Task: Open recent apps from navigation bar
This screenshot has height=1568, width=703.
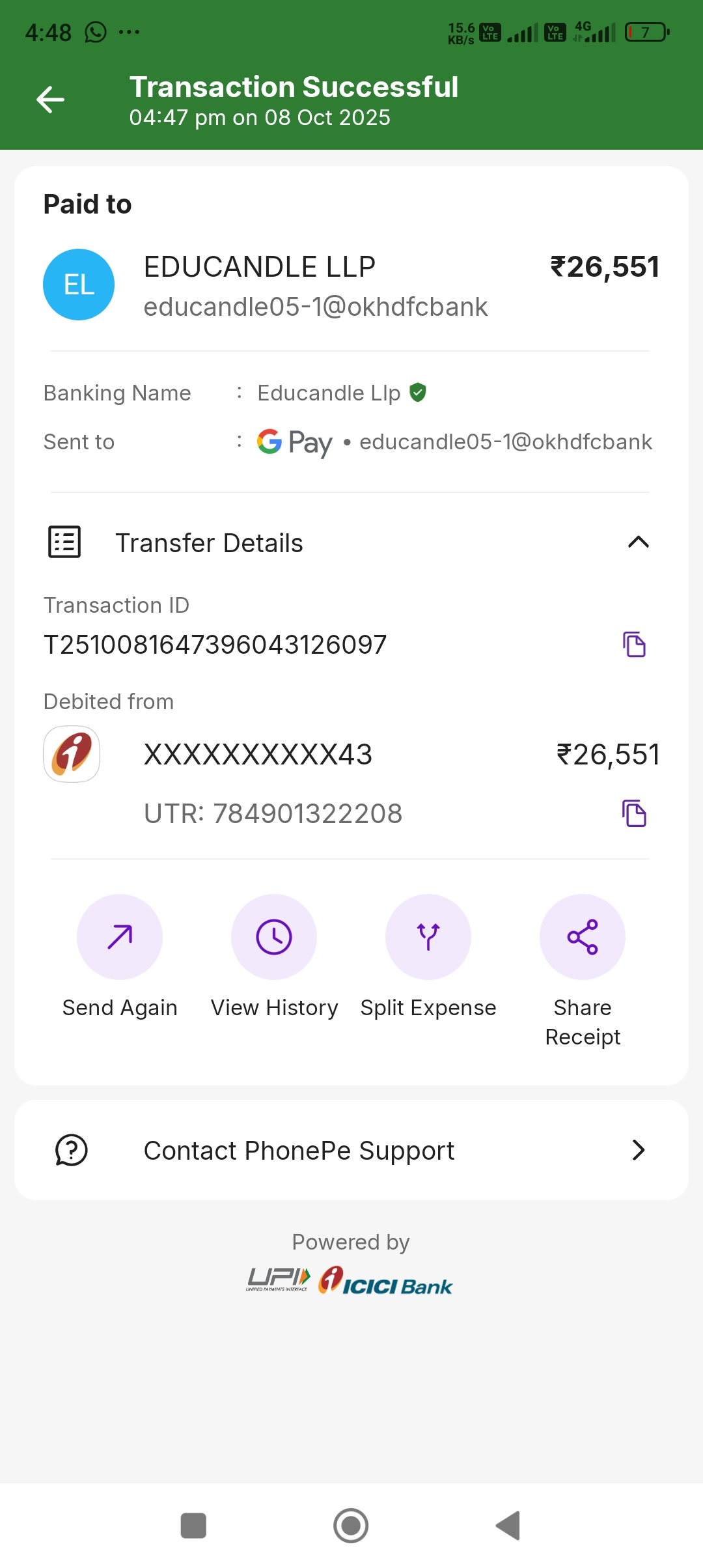Action: (193, 1526)
